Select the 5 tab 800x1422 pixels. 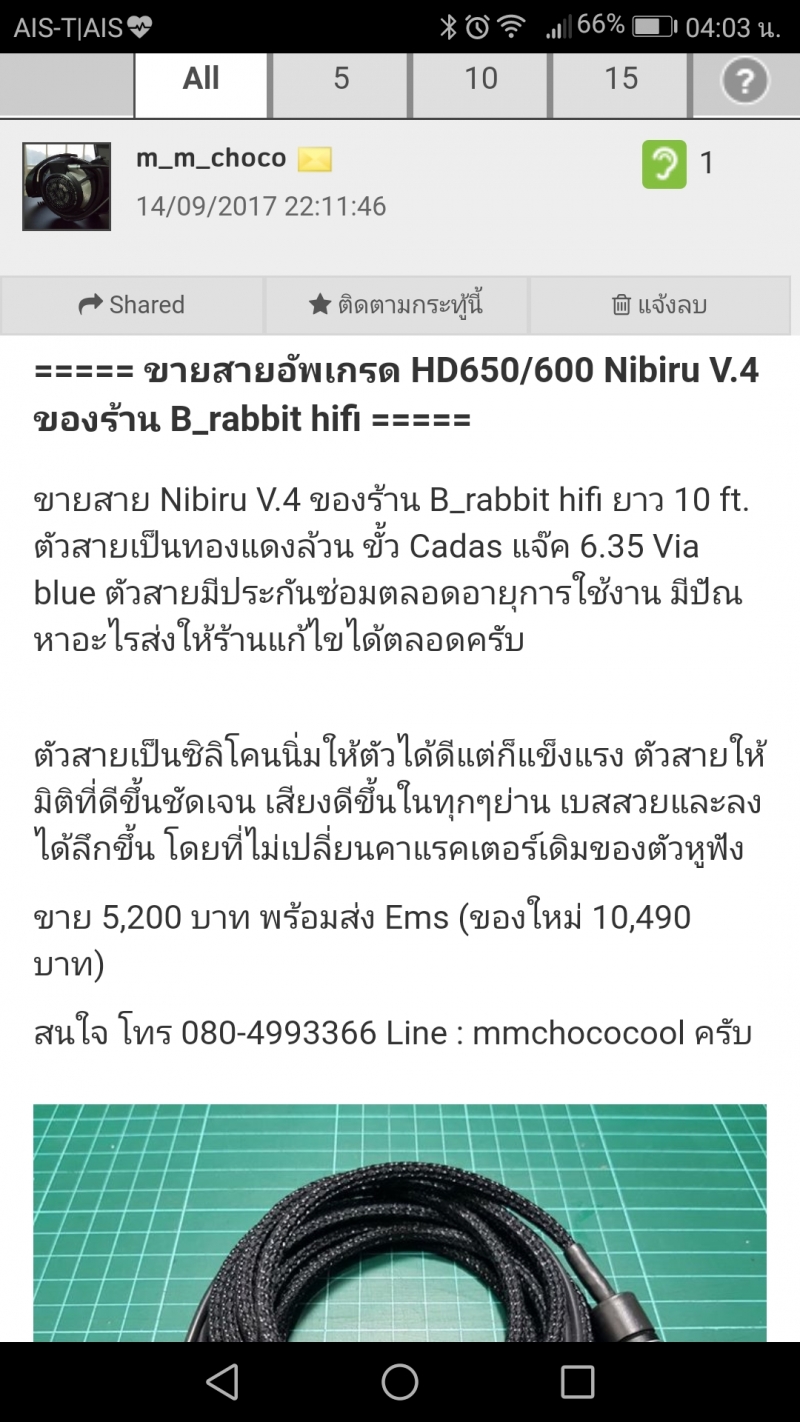pos(341,80)
